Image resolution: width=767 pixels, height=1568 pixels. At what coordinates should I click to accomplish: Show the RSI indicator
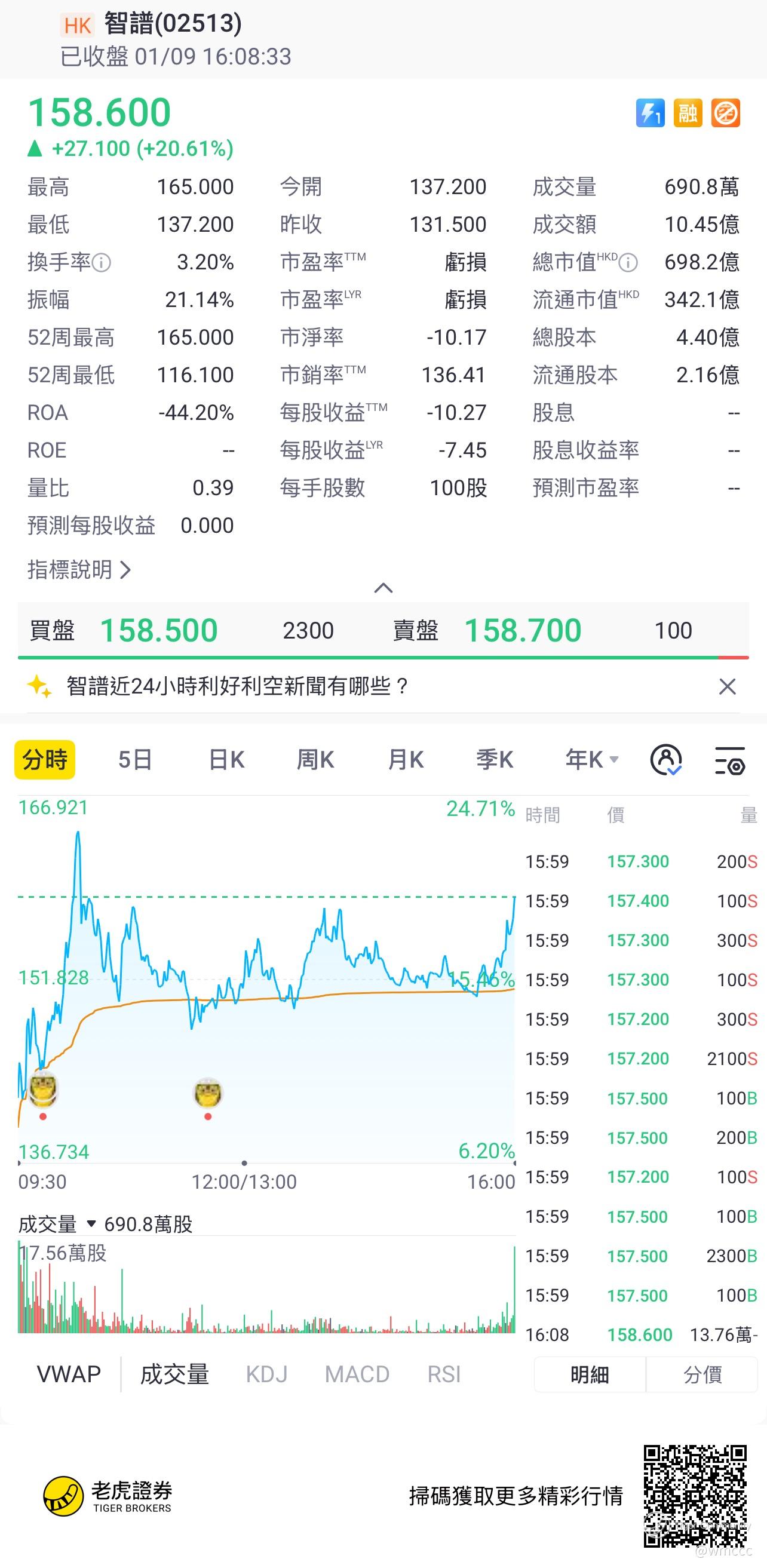tap(444, 1374)
